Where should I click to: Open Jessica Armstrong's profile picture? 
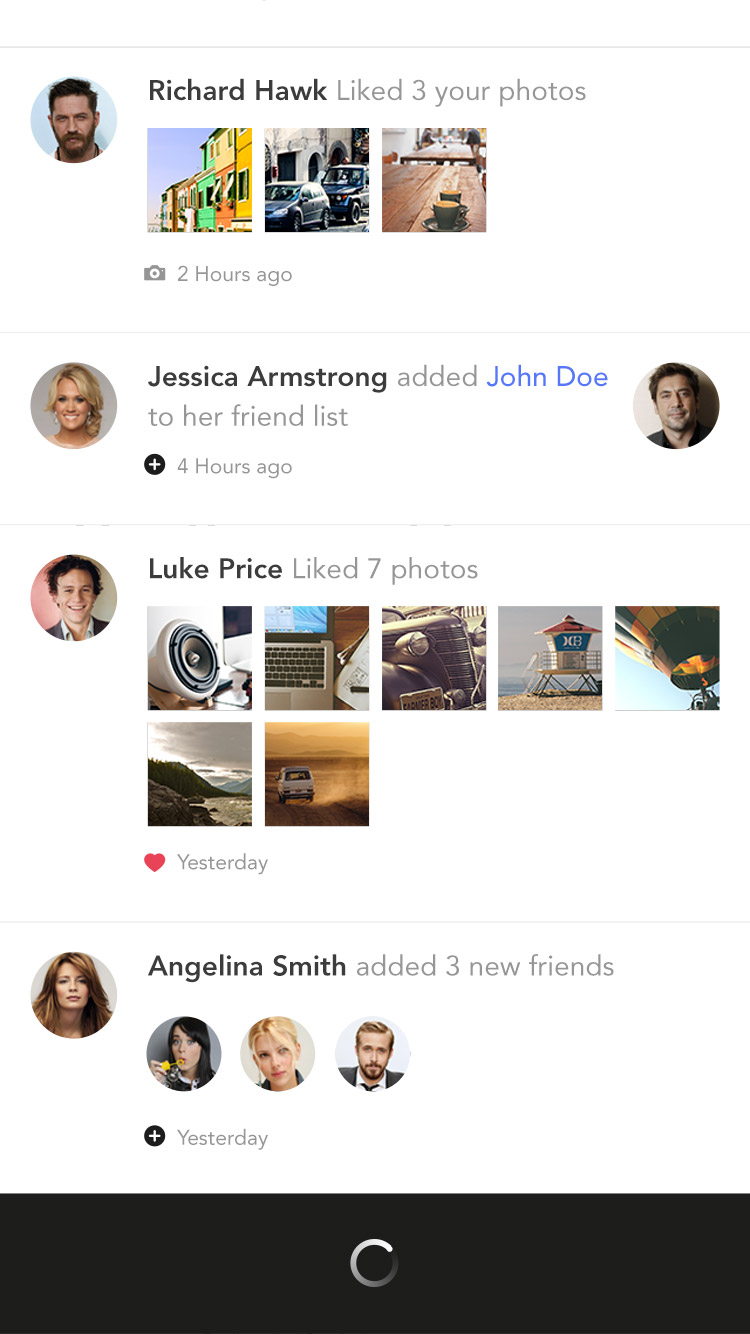pyautogui.click(x=74, y=405)
